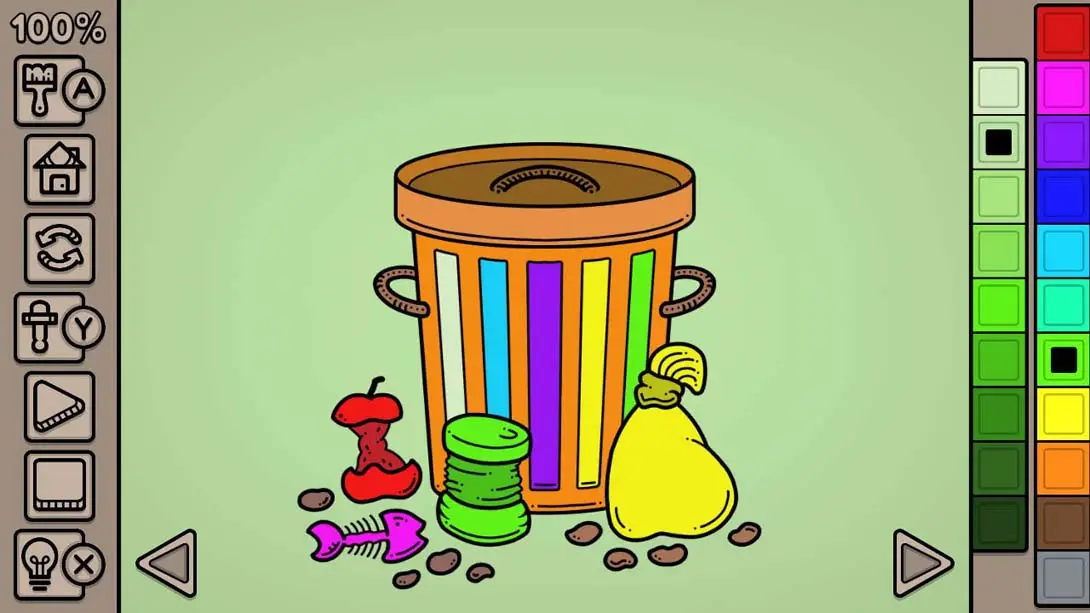Tap the refresh arrows button
The height and width of the screenshot is (613, 1090).
point(59,248)
